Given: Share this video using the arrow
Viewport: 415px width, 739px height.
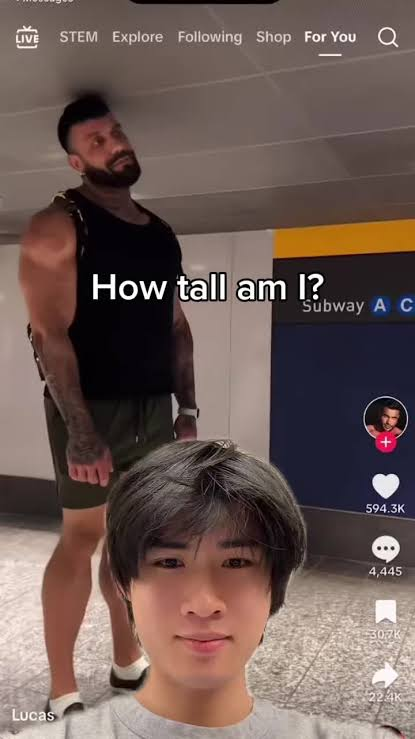Looking at the screenshot, I should point(385,675).
